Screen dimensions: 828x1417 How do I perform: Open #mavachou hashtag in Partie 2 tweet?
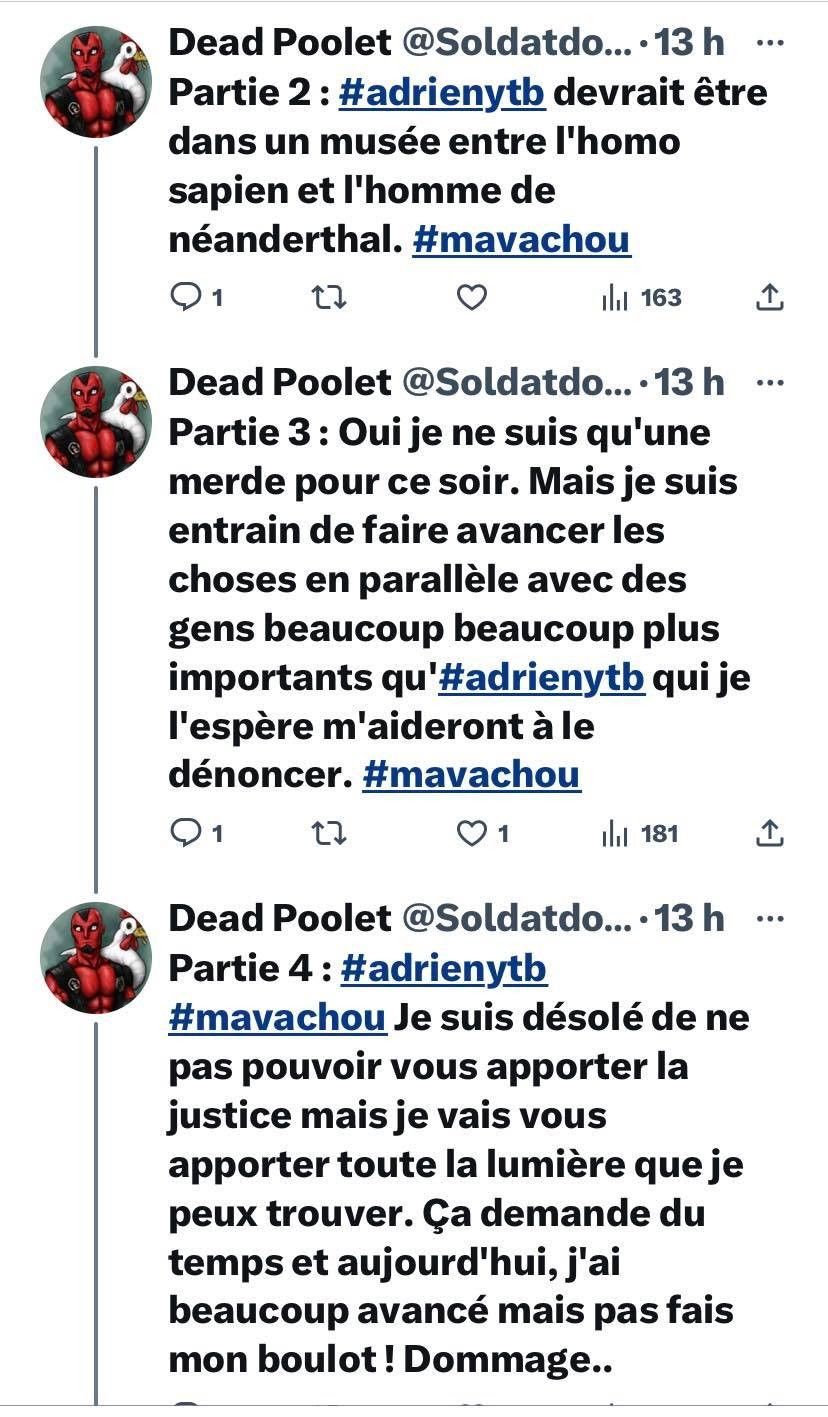521,240
